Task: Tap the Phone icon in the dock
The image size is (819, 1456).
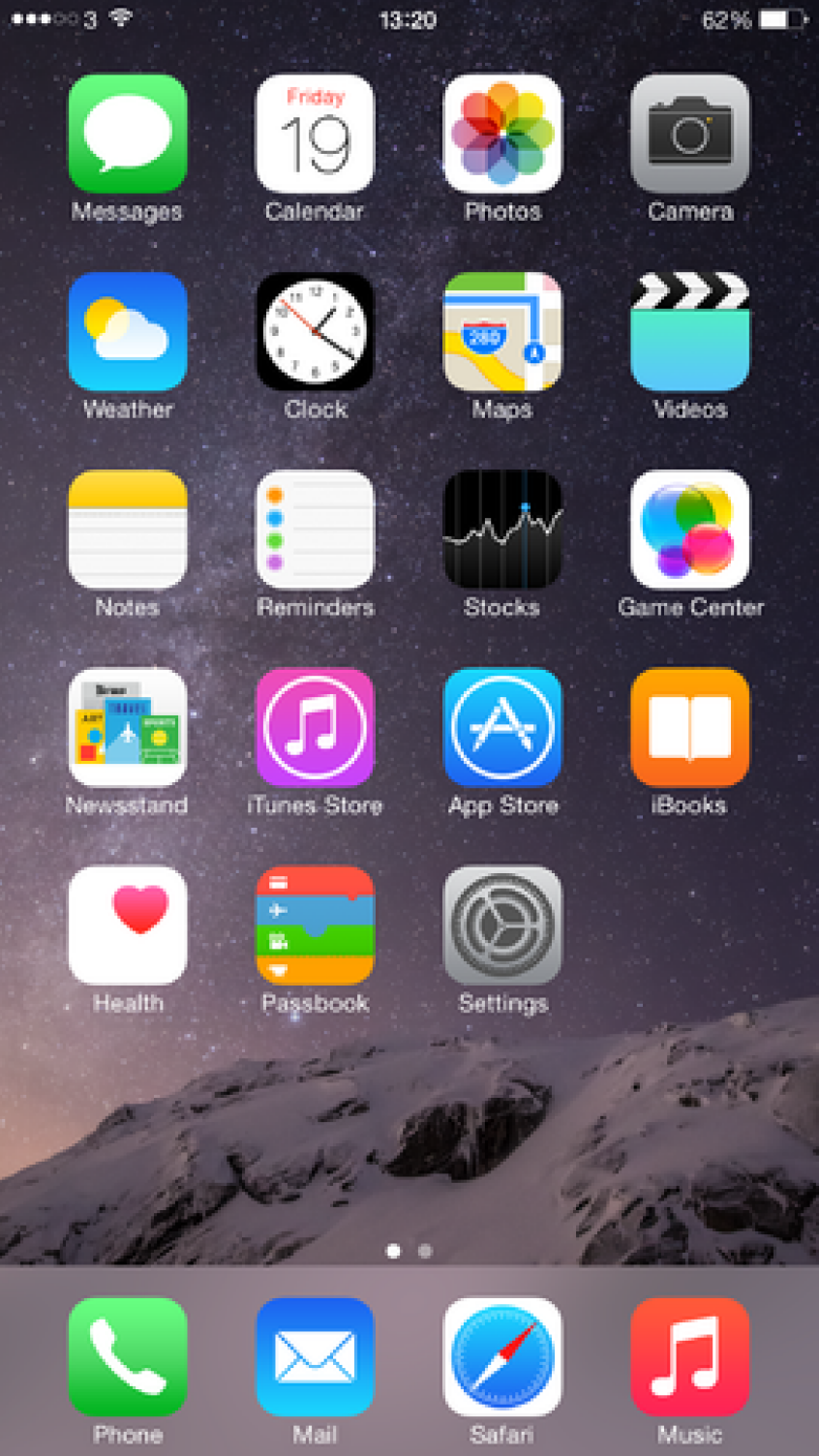Action: coord(128,1356)
